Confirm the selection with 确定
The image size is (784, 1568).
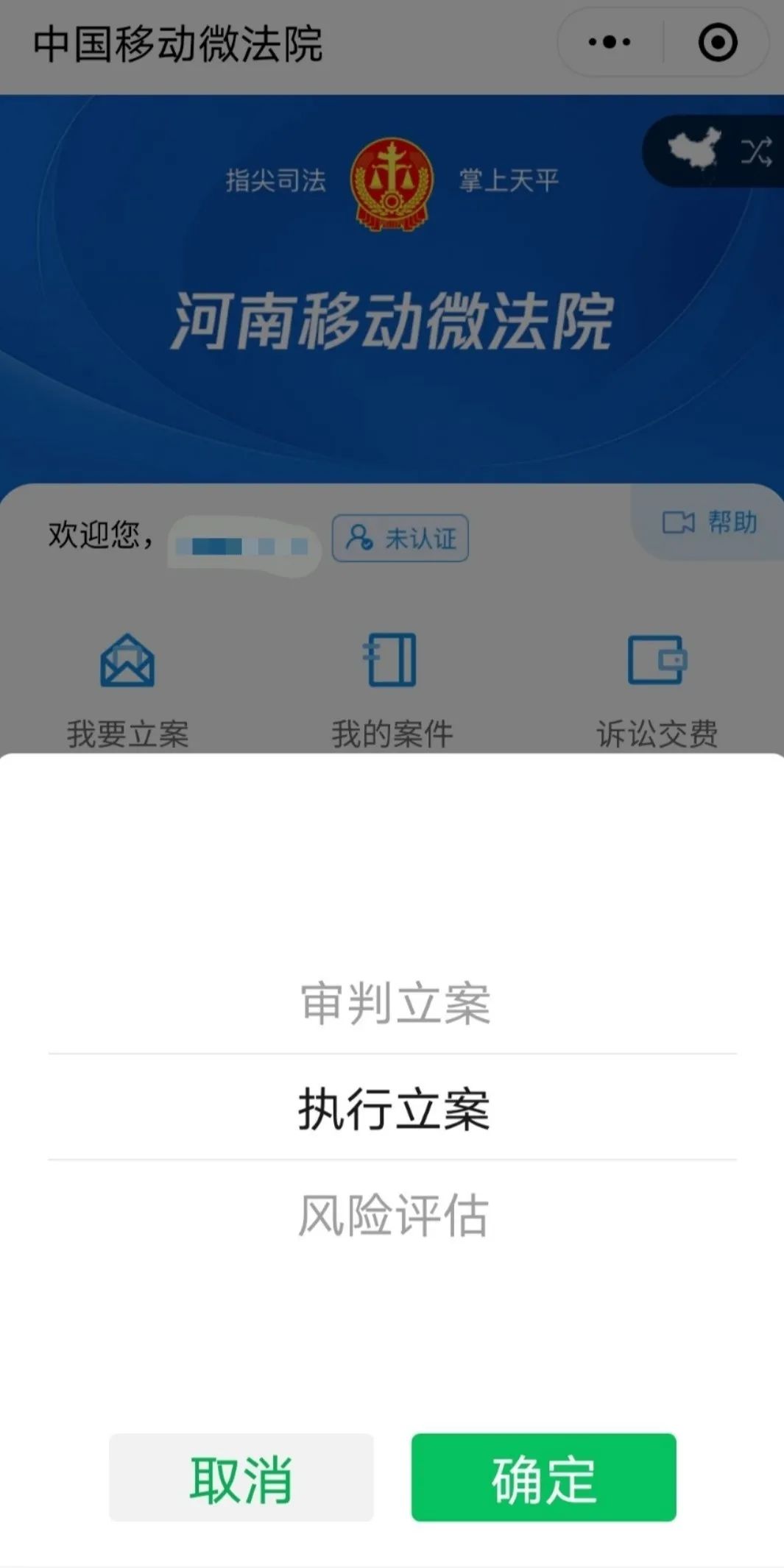point(543,1477)
